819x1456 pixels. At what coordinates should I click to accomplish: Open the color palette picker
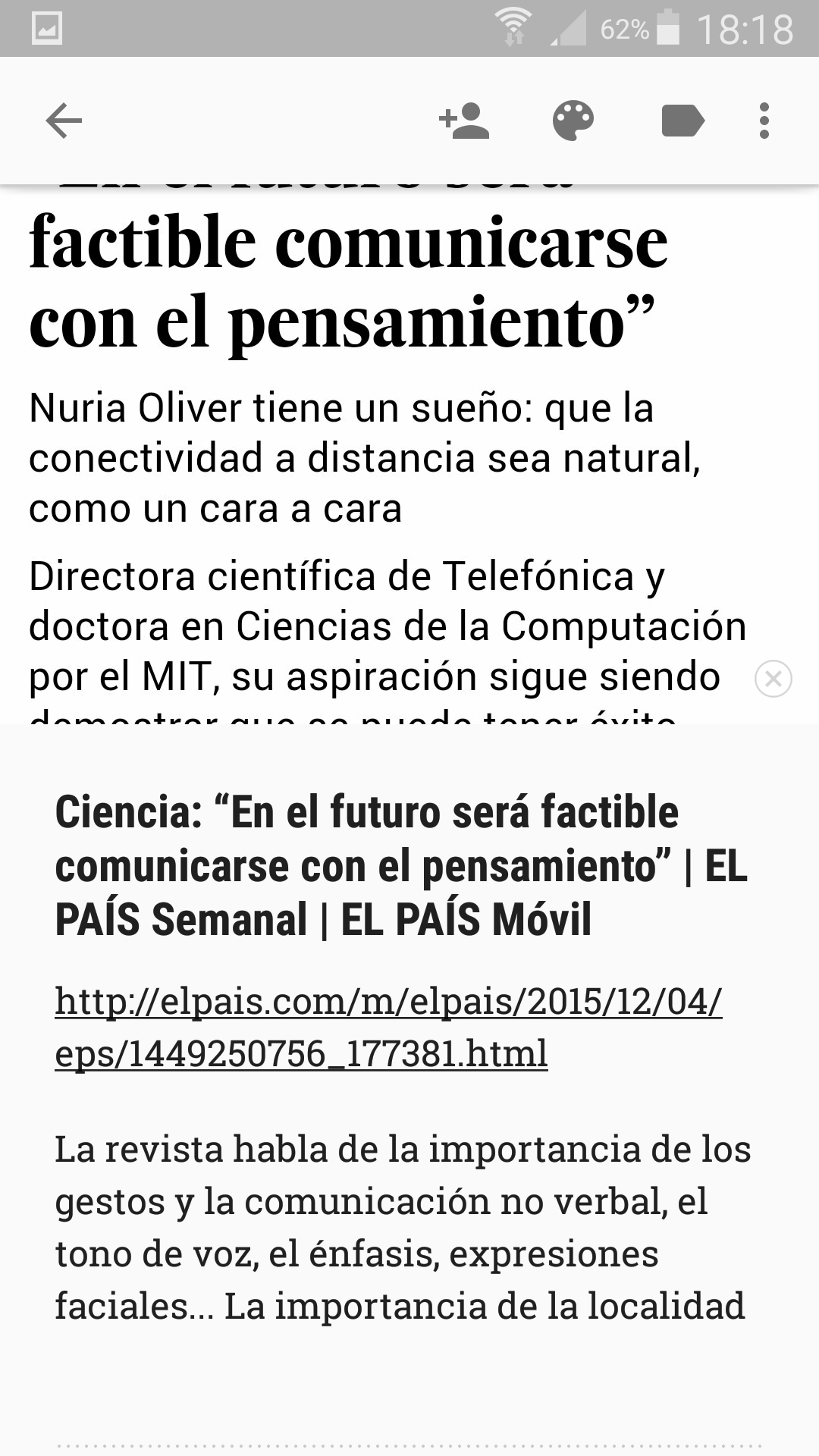point(573,121)
